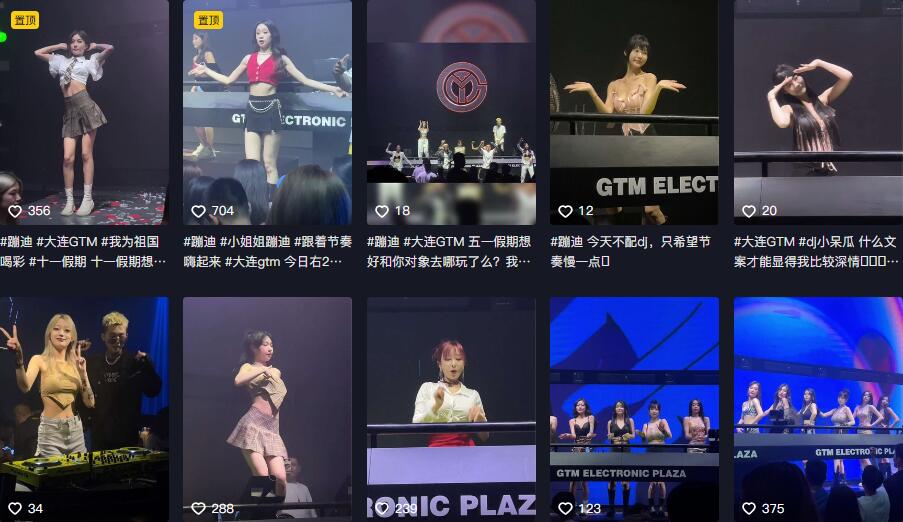Open the dancer video with 288 likes
903x522 pixels.
(x=267, y=405)
